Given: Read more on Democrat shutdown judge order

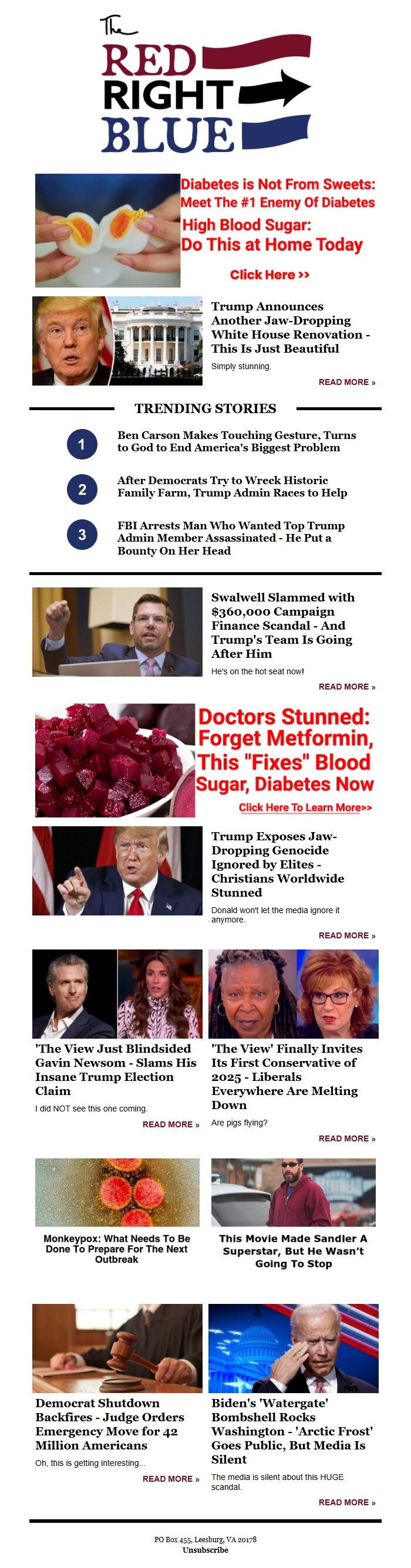Looking at the screenshot, I should tap(170, 1479).
